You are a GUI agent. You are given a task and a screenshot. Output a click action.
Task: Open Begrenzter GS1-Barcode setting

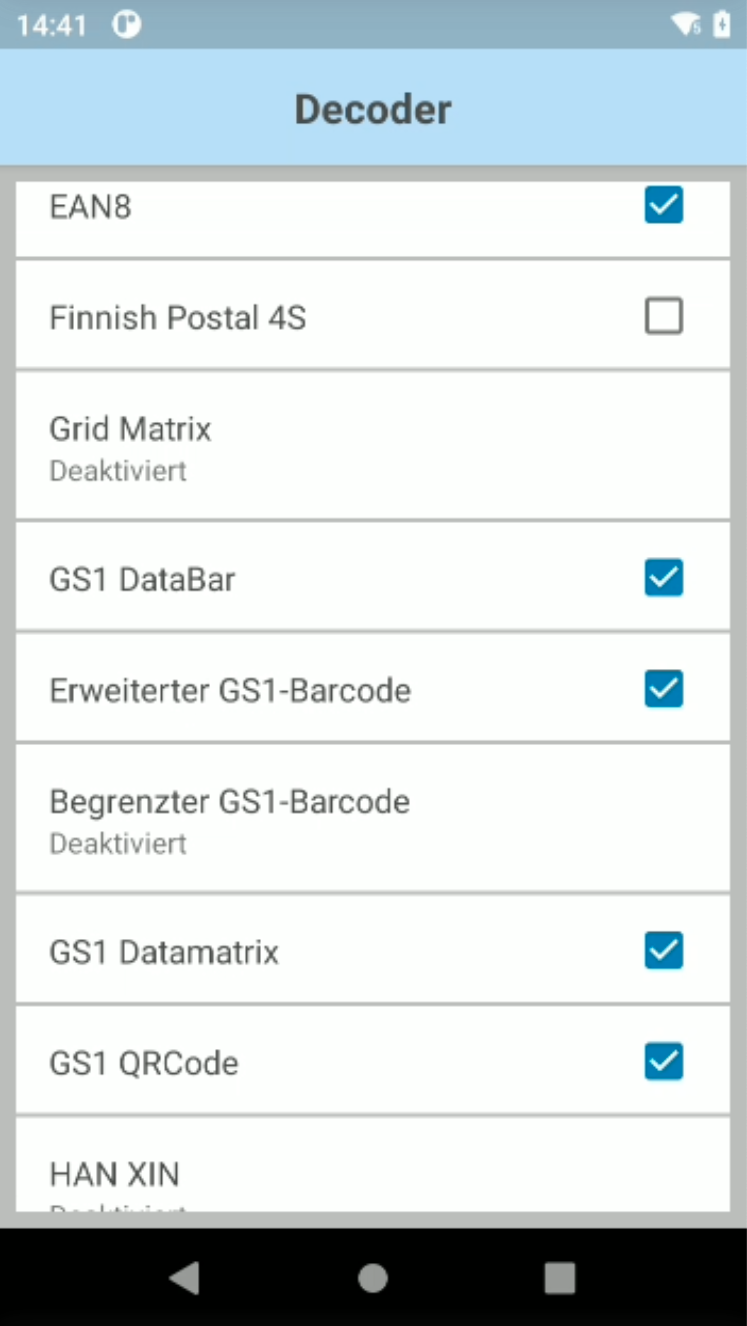pyautogui.click(x=372, y=818)
